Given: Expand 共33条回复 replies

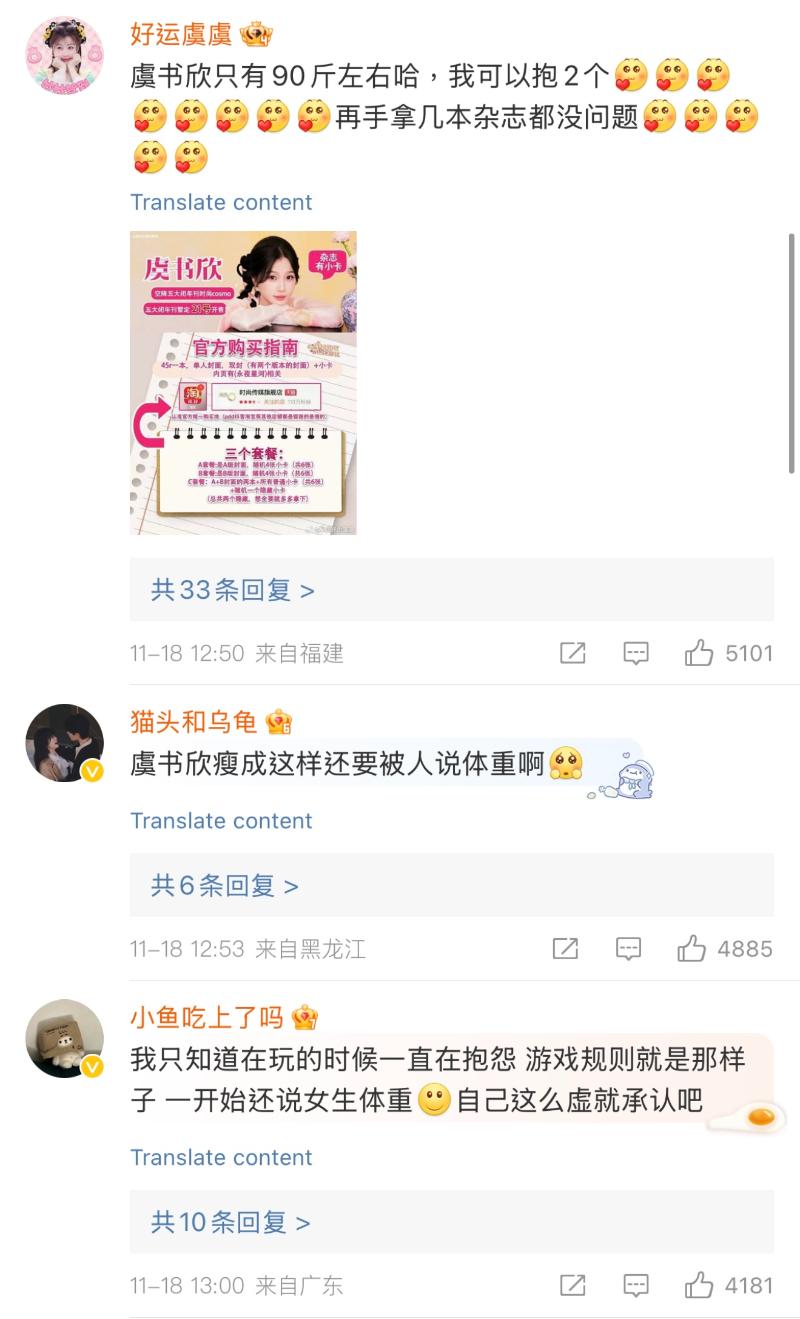Looking at the screenshot, I should [233, 590].
